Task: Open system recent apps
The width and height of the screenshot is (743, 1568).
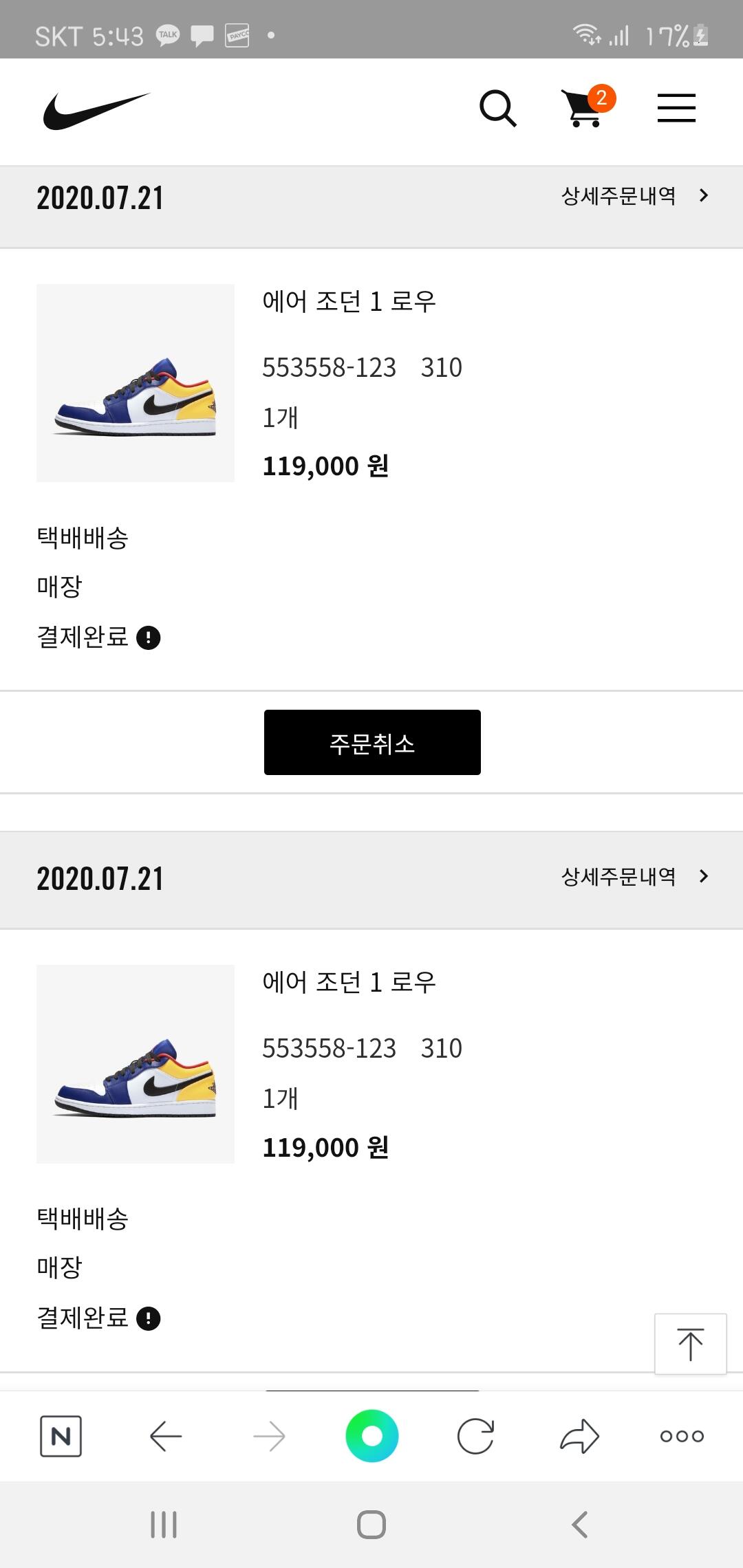Action: tap(164, 1525)
